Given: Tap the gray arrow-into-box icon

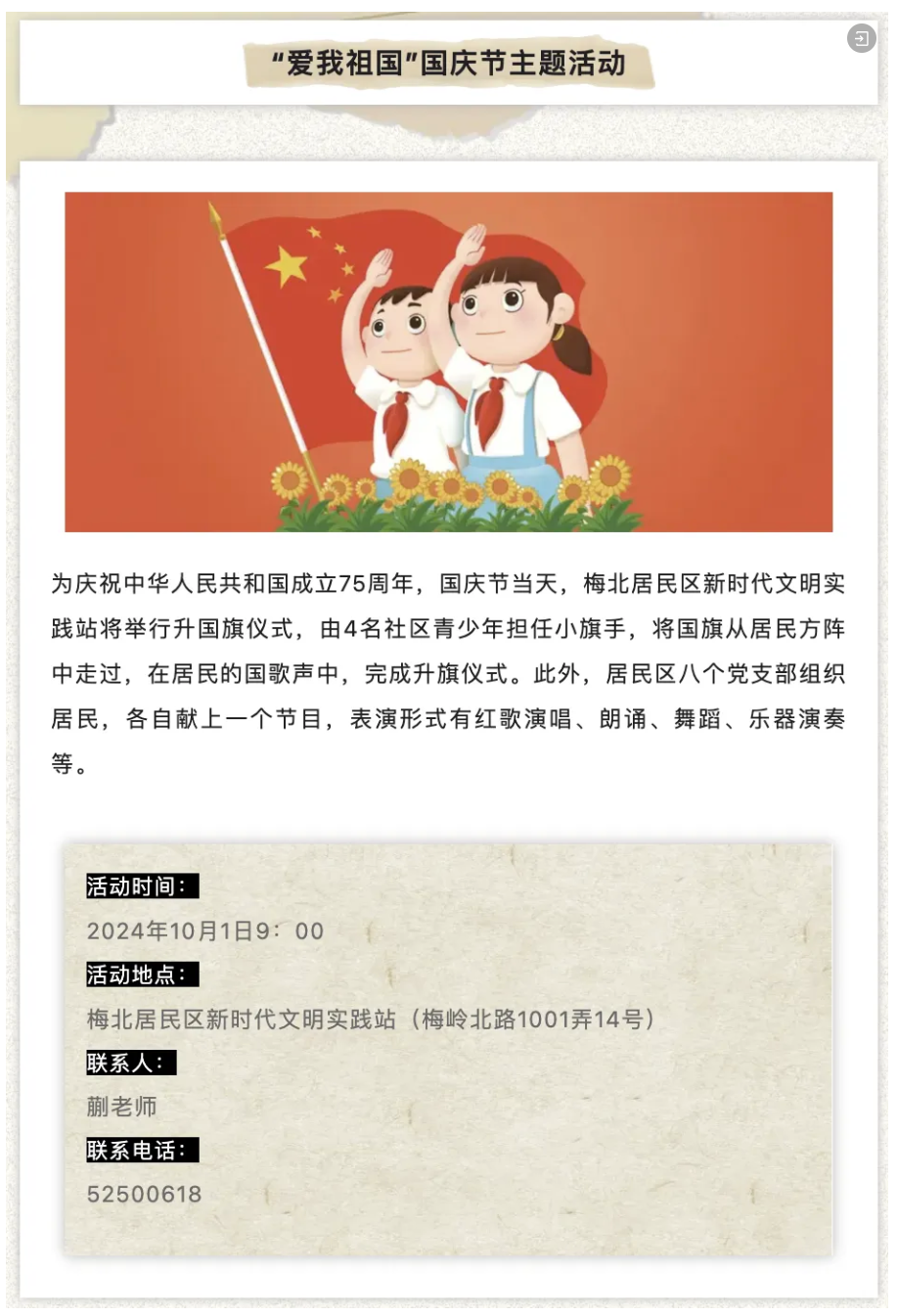Looking at the screenshot, I should 861,39.
